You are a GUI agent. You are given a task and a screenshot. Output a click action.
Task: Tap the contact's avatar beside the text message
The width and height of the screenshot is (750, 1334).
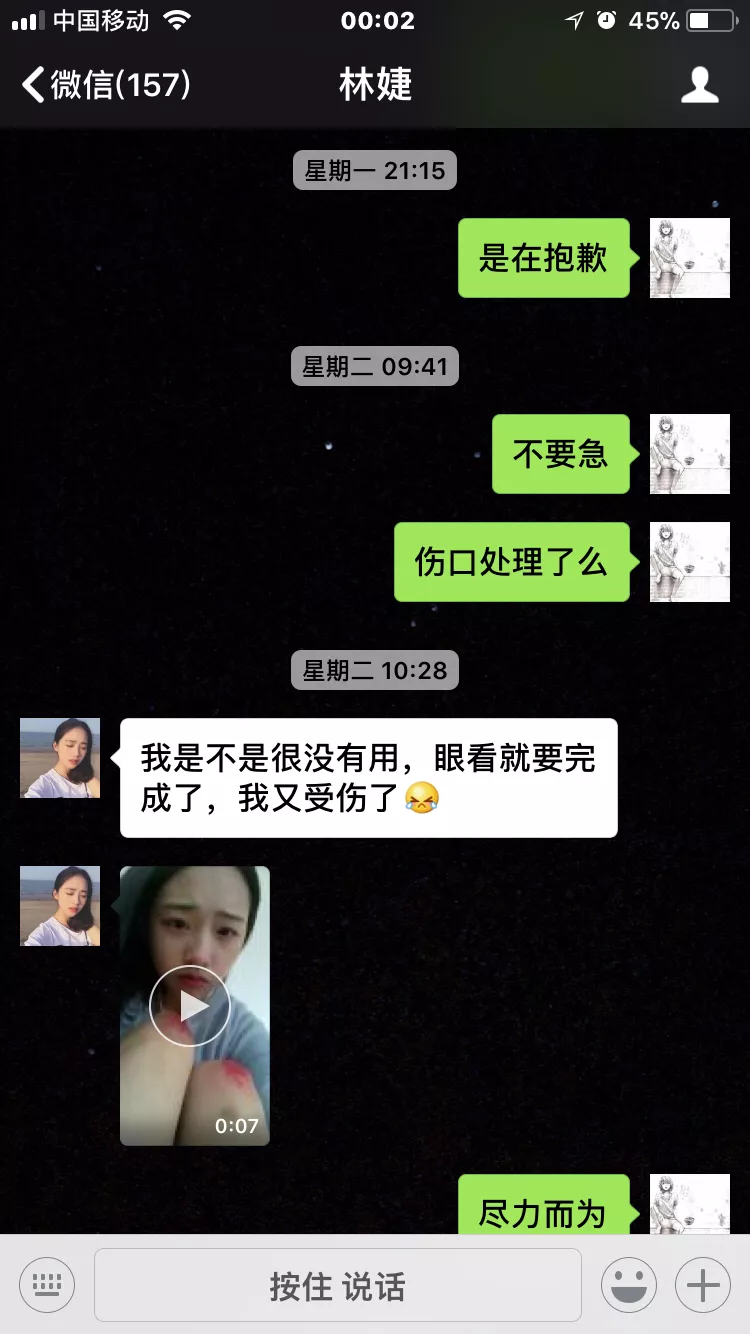click(60, 758)
